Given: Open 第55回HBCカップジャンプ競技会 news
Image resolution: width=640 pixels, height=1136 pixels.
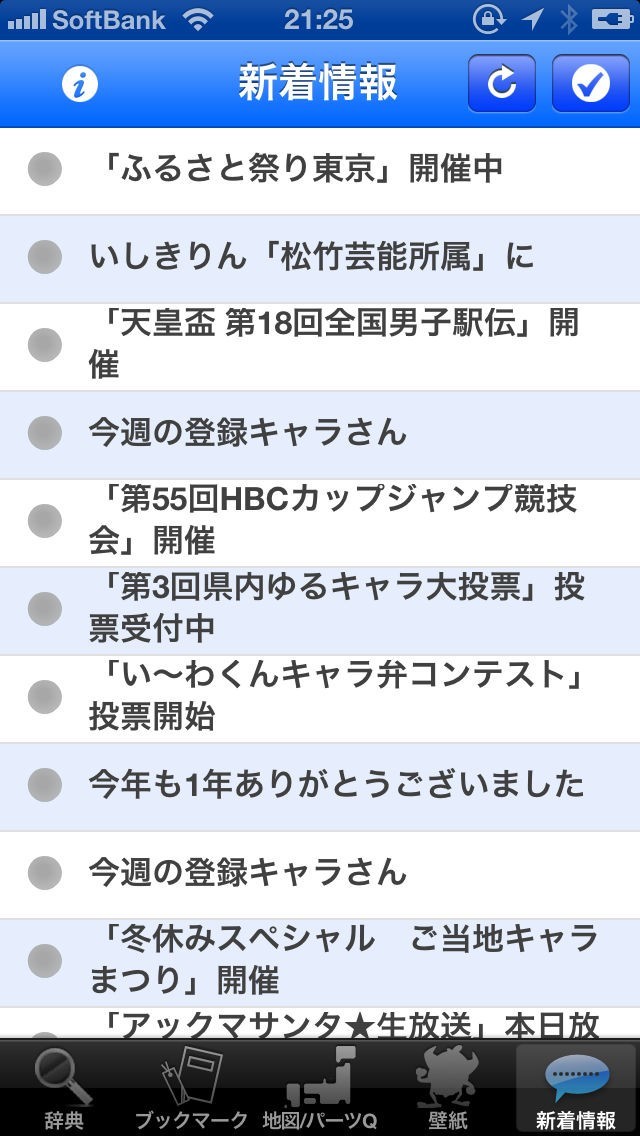Looking at the screenshot, I should coord(320,521).
